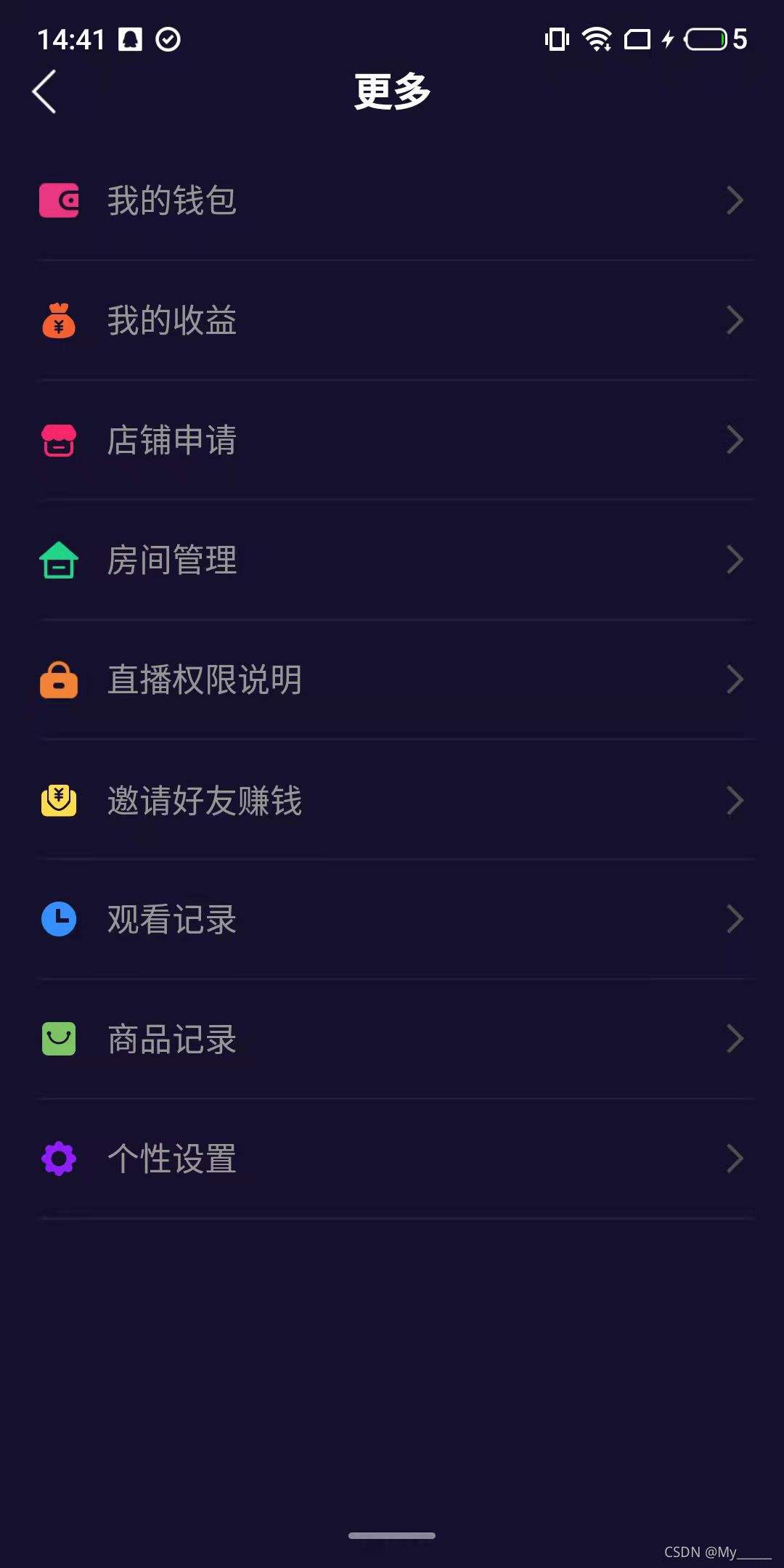This screenshot has height=1568, width=784.
Task: Select the purple gear icon for 个性设置
Action: [x=58, y=1159]
